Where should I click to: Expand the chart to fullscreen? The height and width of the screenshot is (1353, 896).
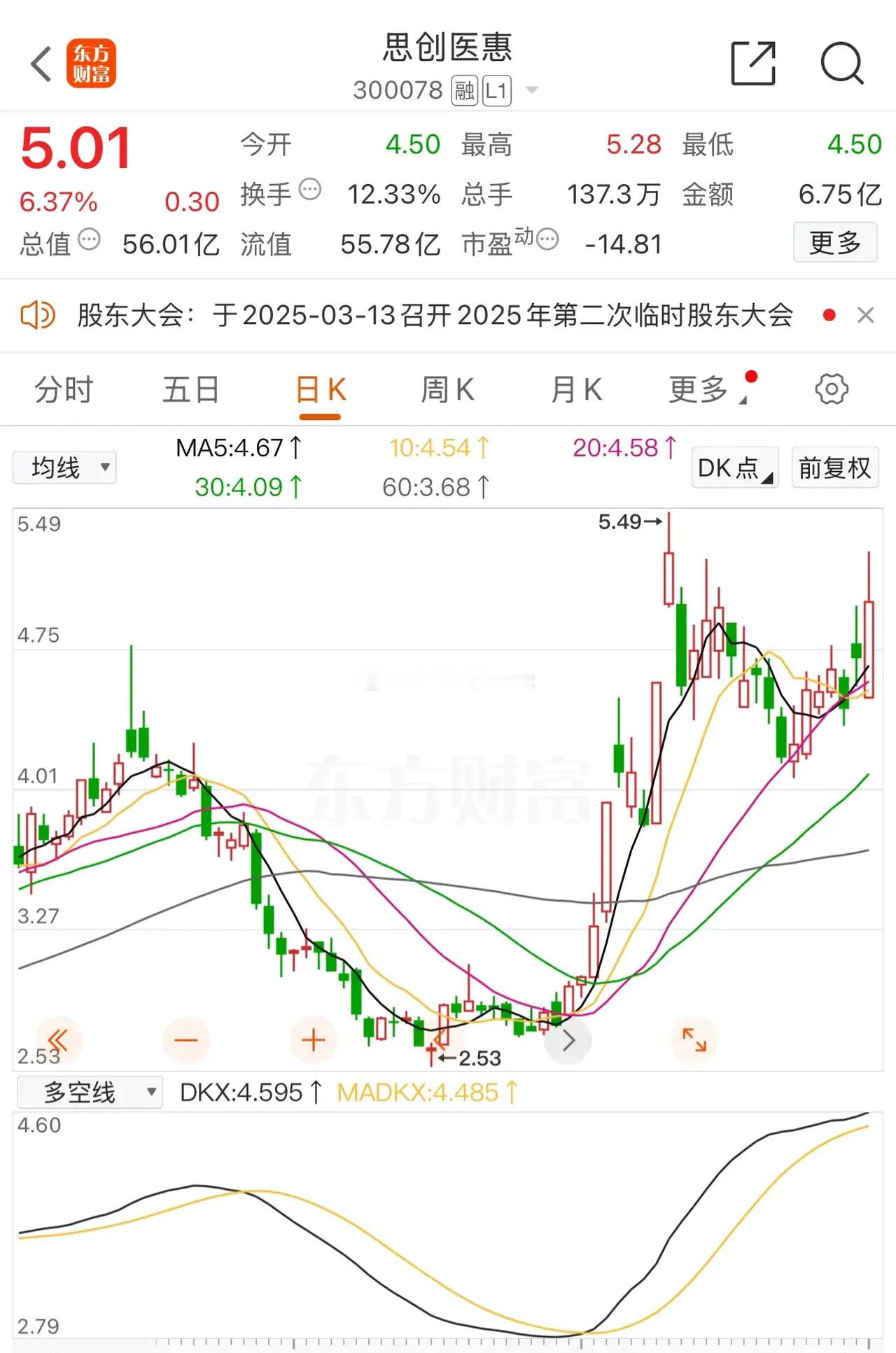[694, 1040]
